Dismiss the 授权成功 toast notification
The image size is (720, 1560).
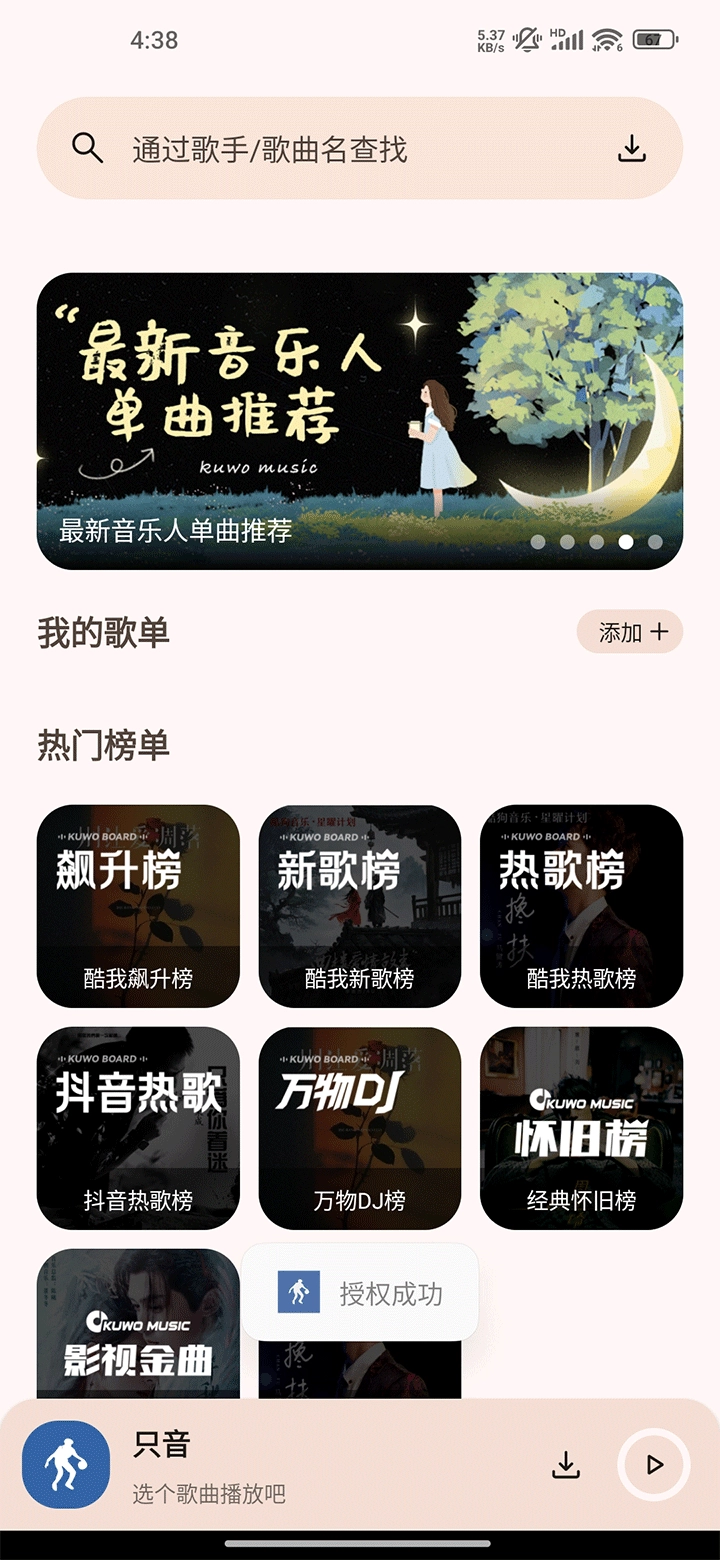360,1292
